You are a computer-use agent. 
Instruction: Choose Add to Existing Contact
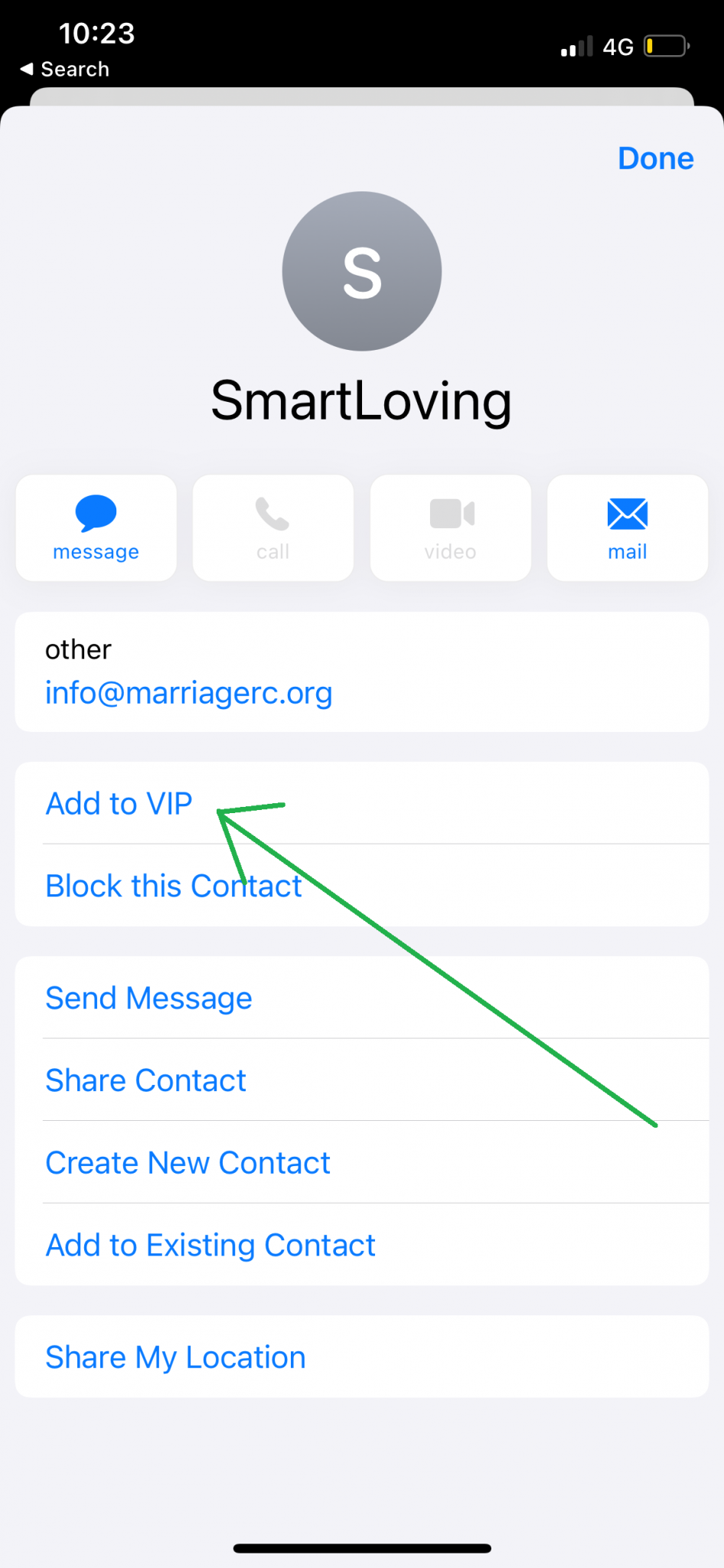[210, 1245]
